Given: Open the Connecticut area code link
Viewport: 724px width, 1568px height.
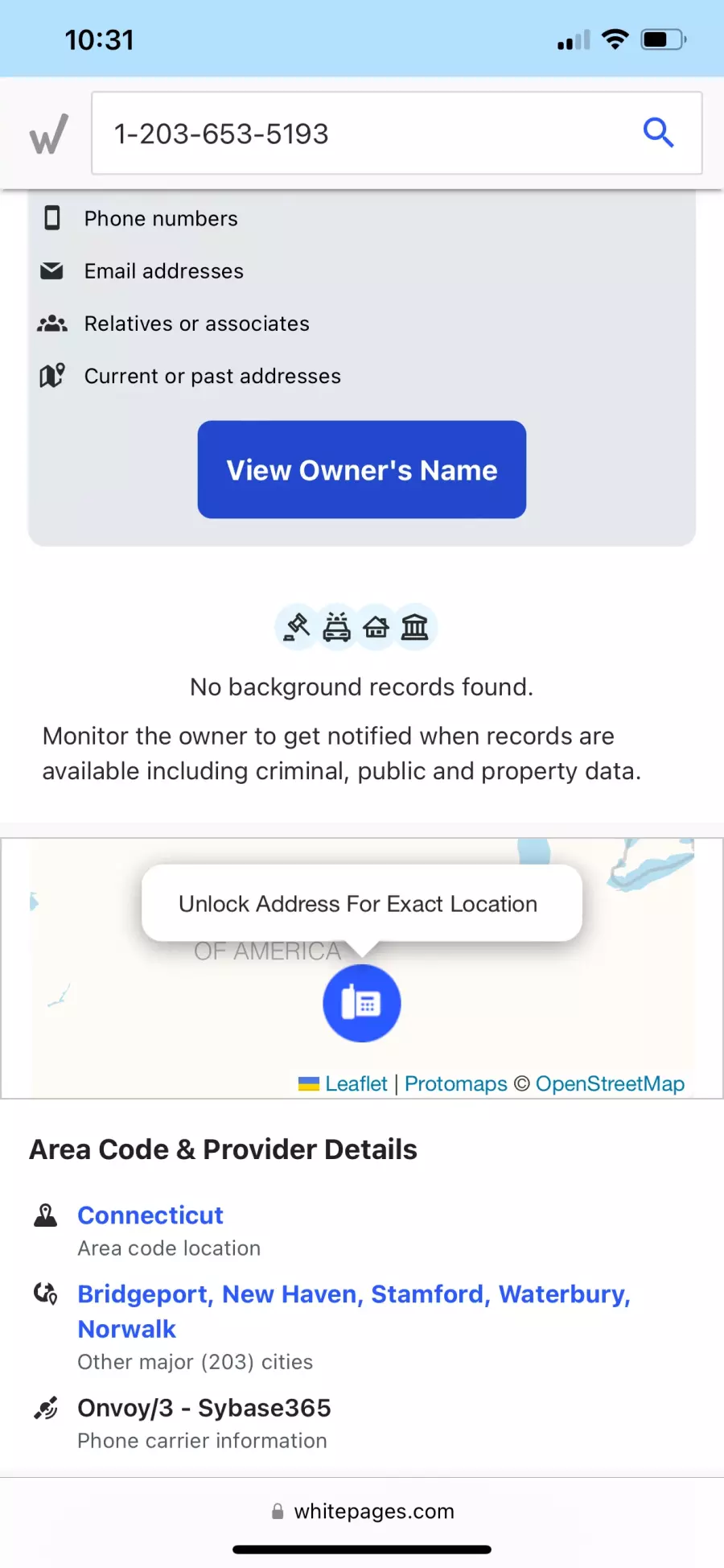Looking at the screenshot, I should [150, 1215].
